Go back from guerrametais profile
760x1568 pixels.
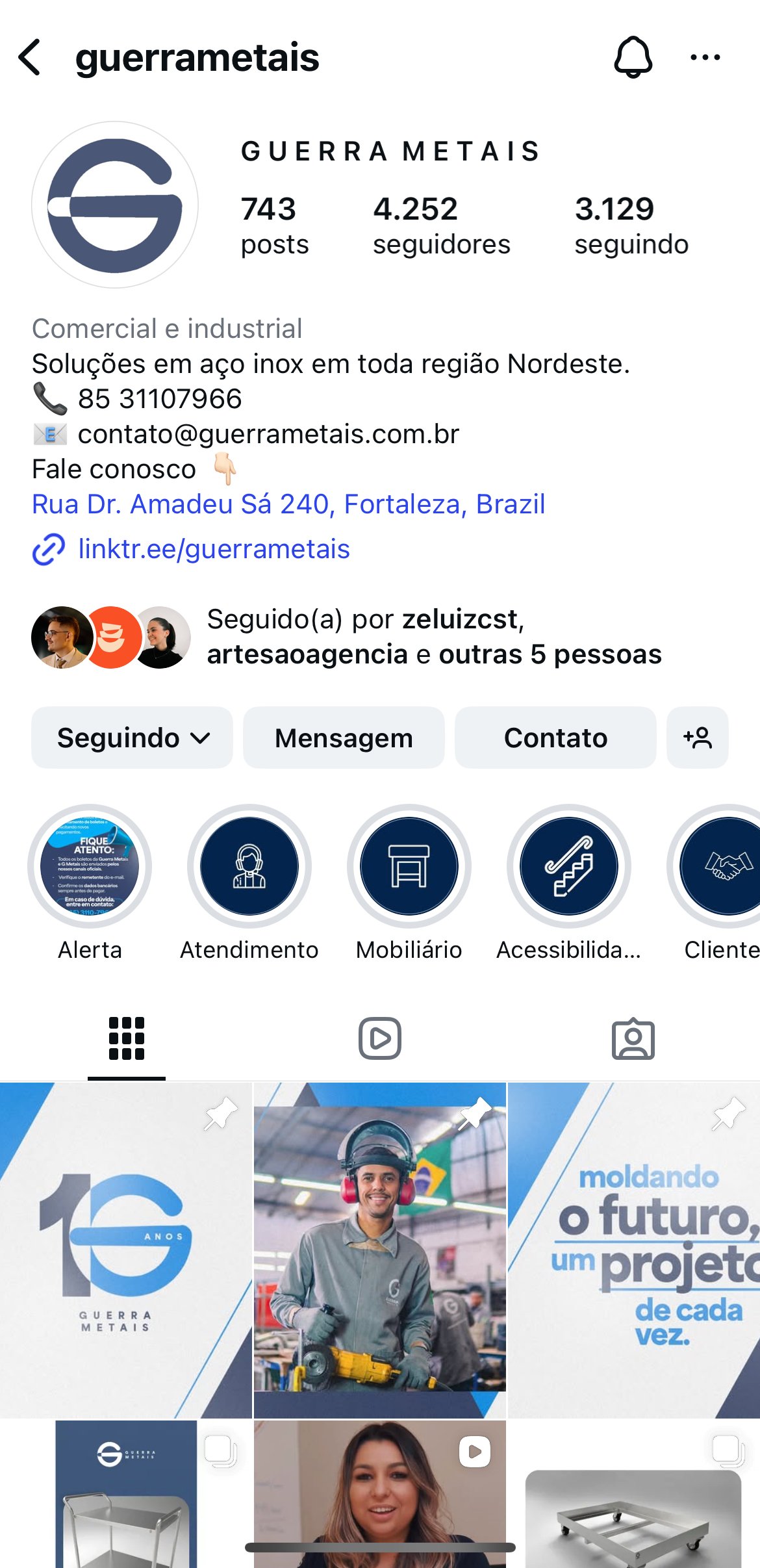30,57
